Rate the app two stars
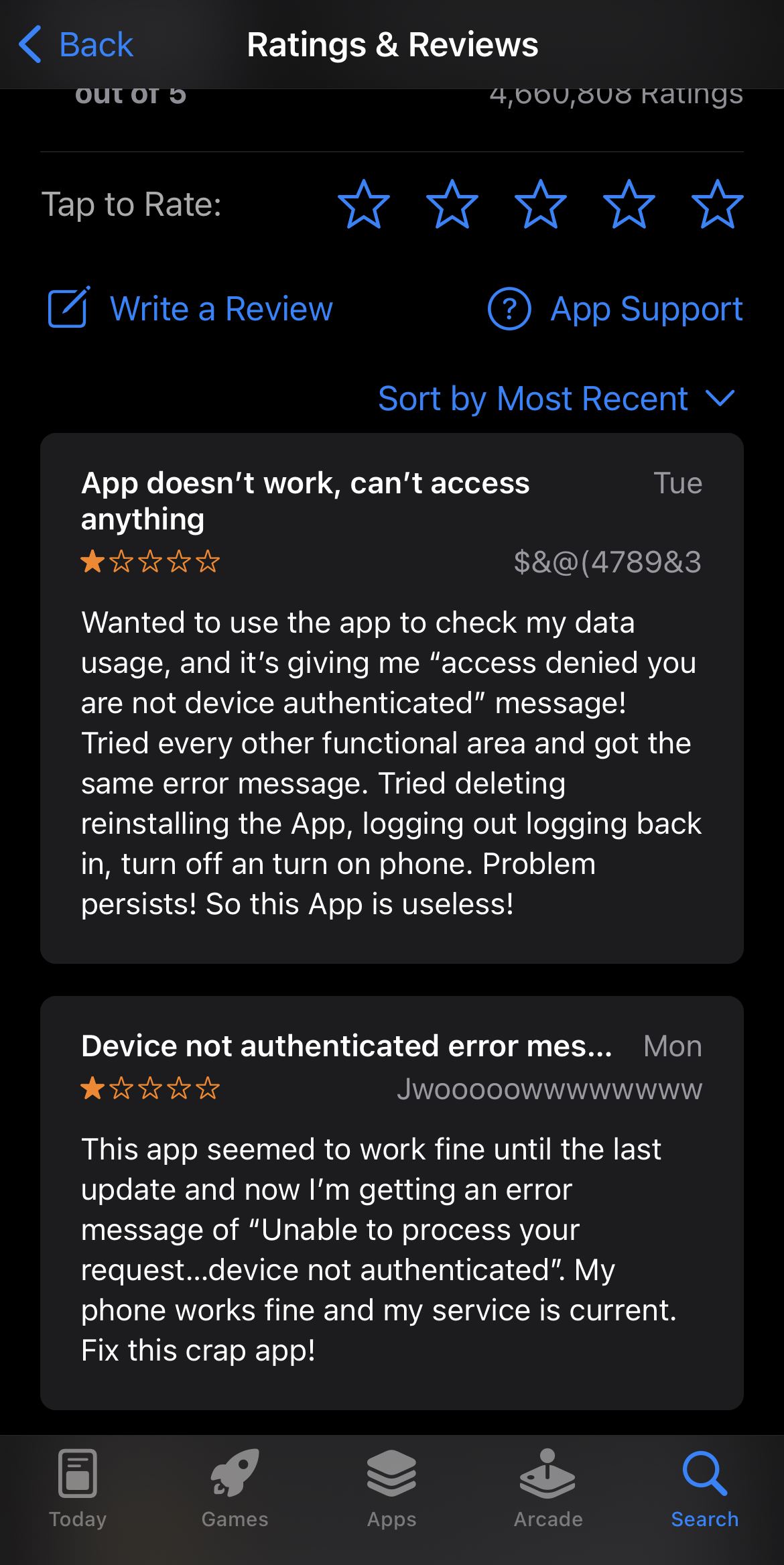The height and width of the screenshot is (1565, 784). [x=452, y=204]
